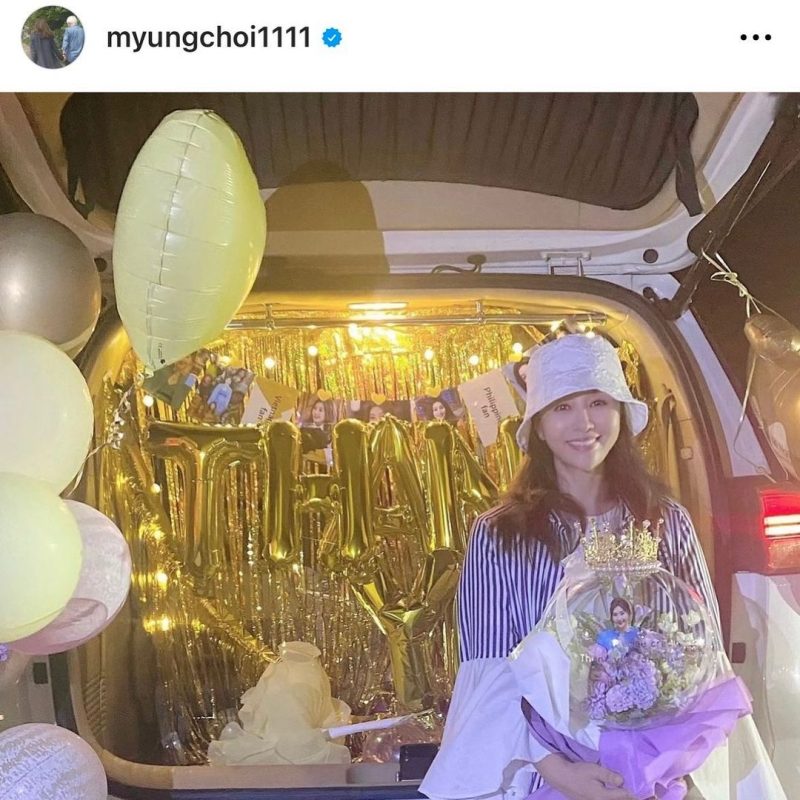The height and width of the screenshot is (800, 800).
Task: Open myungchoi1111's profile picture
Action: pos(53,38)
